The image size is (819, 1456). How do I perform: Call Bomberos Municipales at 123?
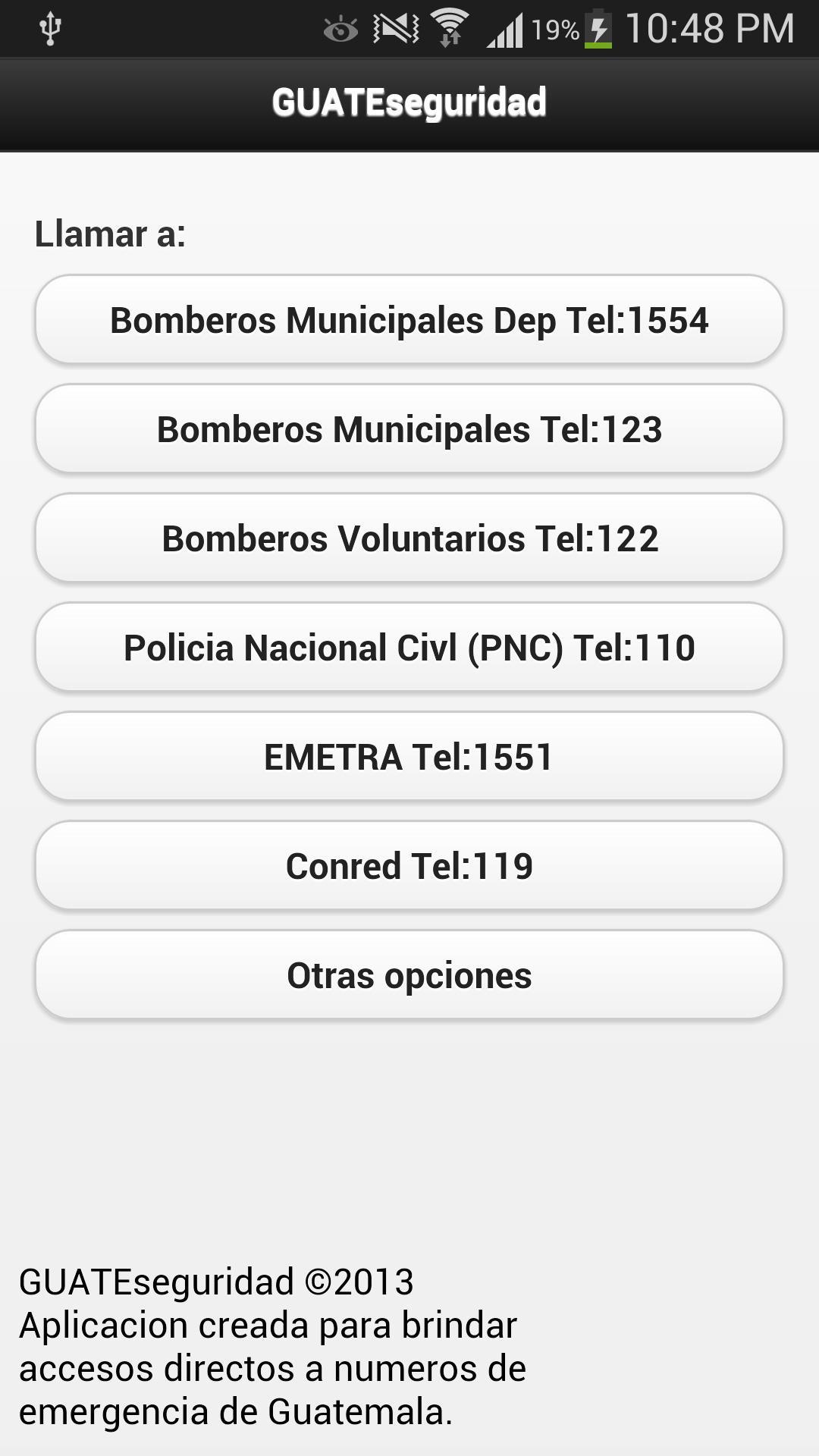409,430
